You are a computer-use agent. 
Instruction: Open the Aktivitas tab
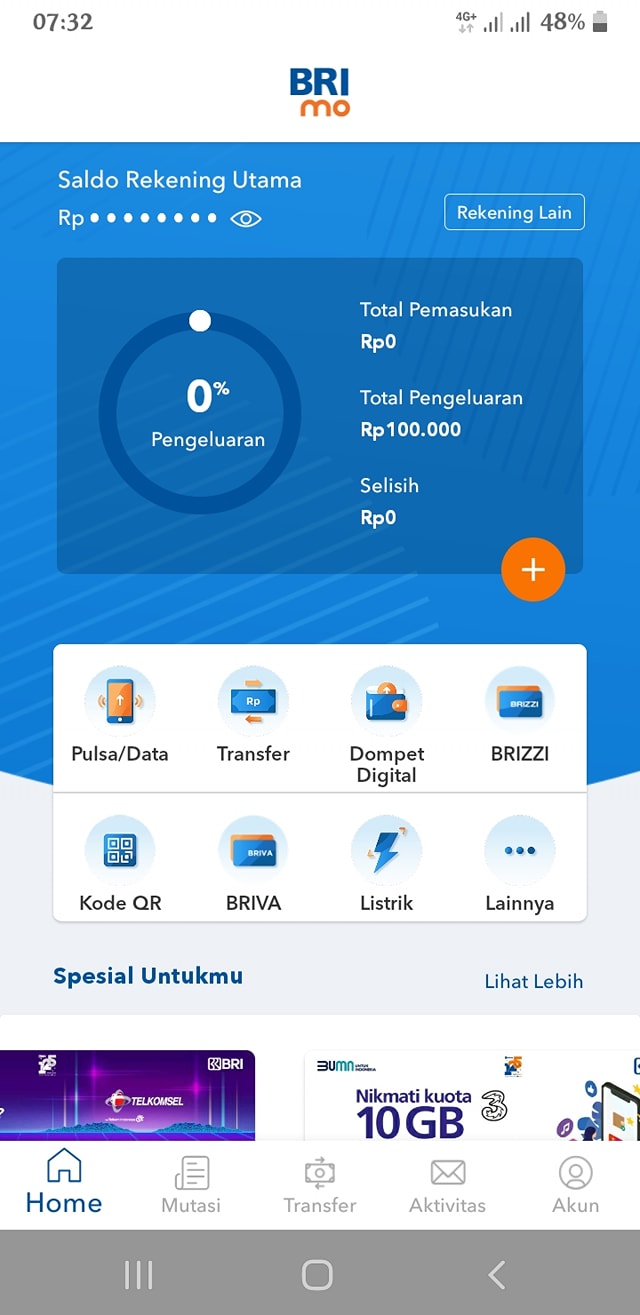447,1185
